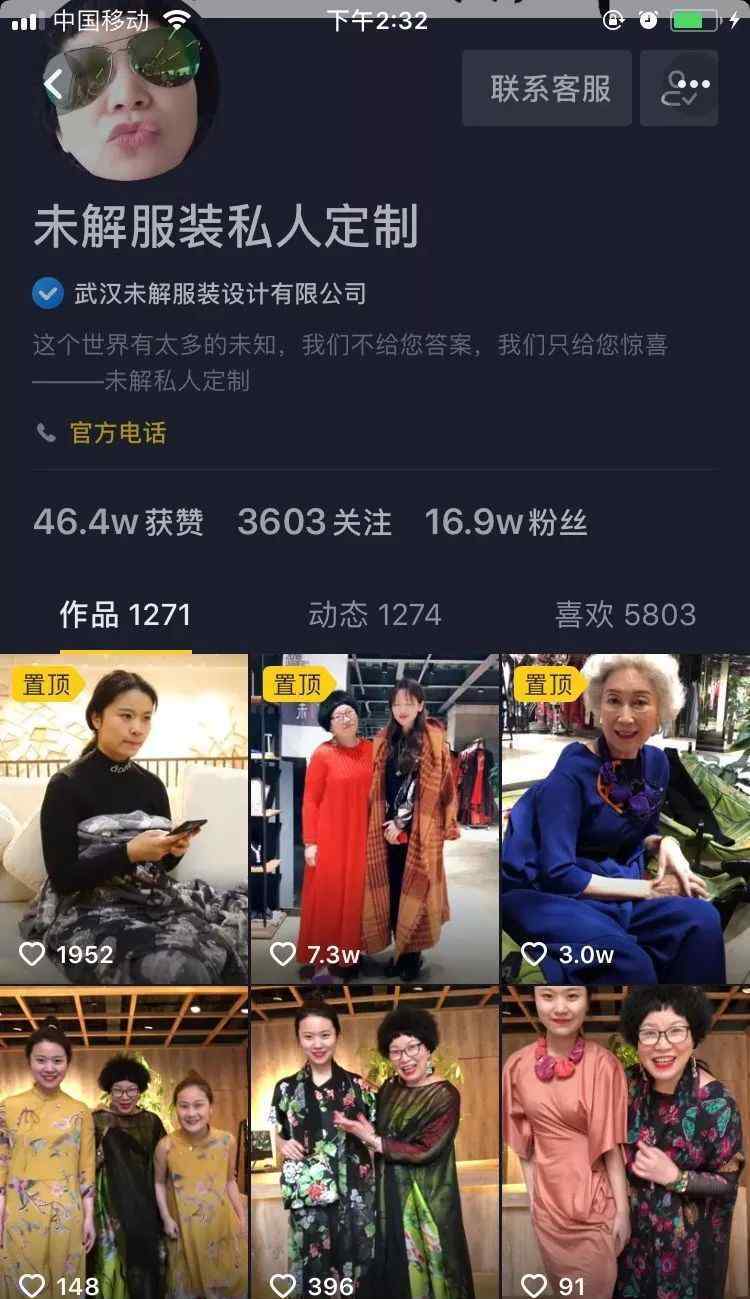Open the pinned video with 7.3w likes

374,820
